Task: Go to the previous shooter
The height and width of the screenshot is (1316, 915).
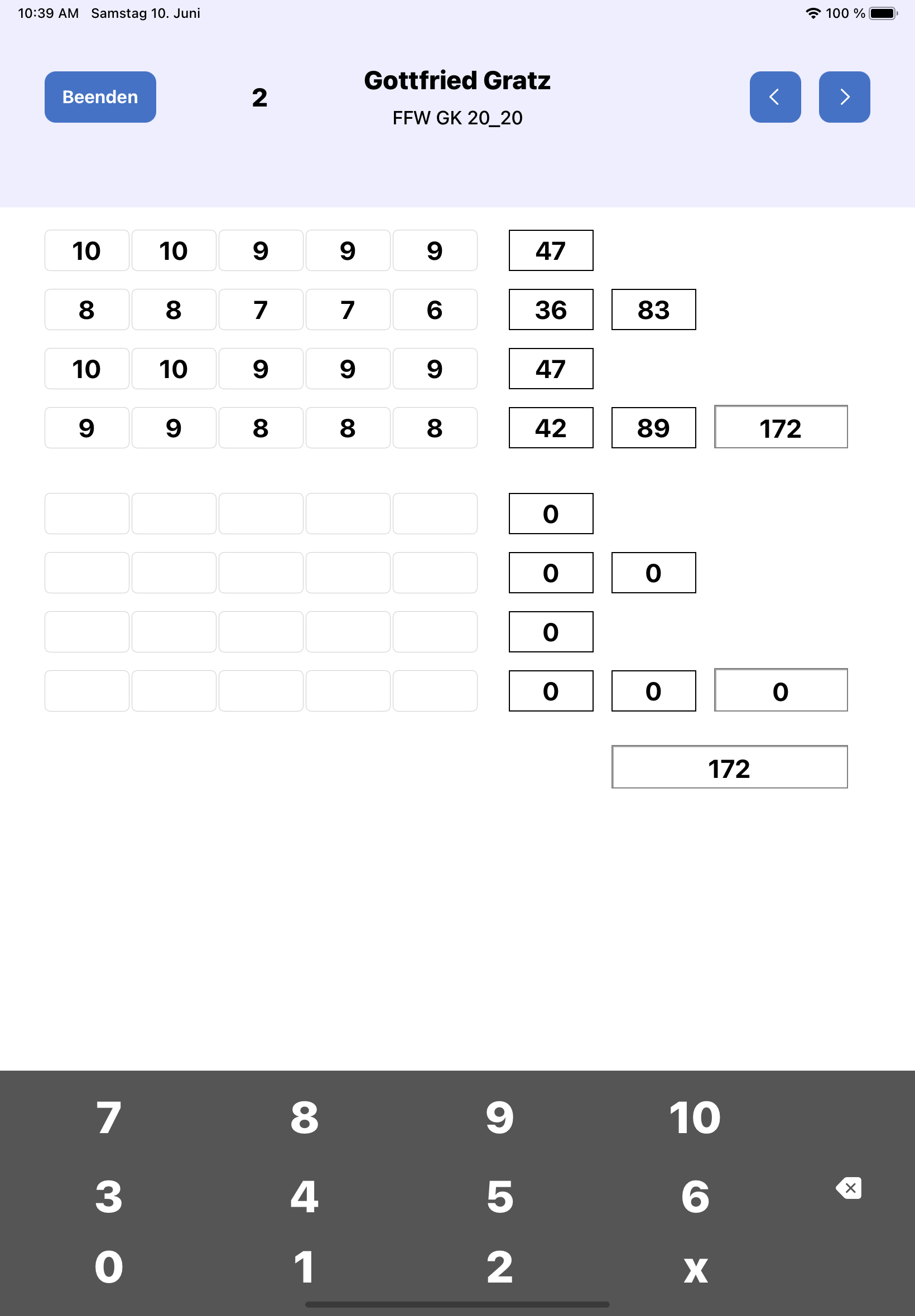Action: 774,97
